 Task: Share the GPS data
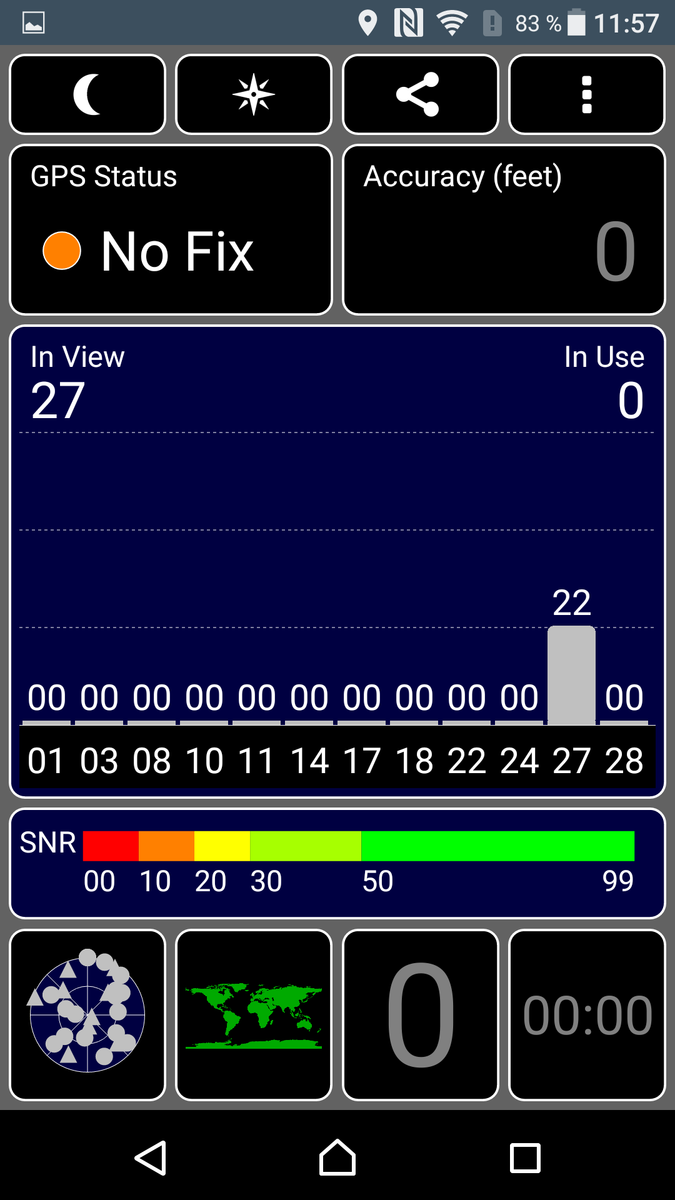[420, 95]
